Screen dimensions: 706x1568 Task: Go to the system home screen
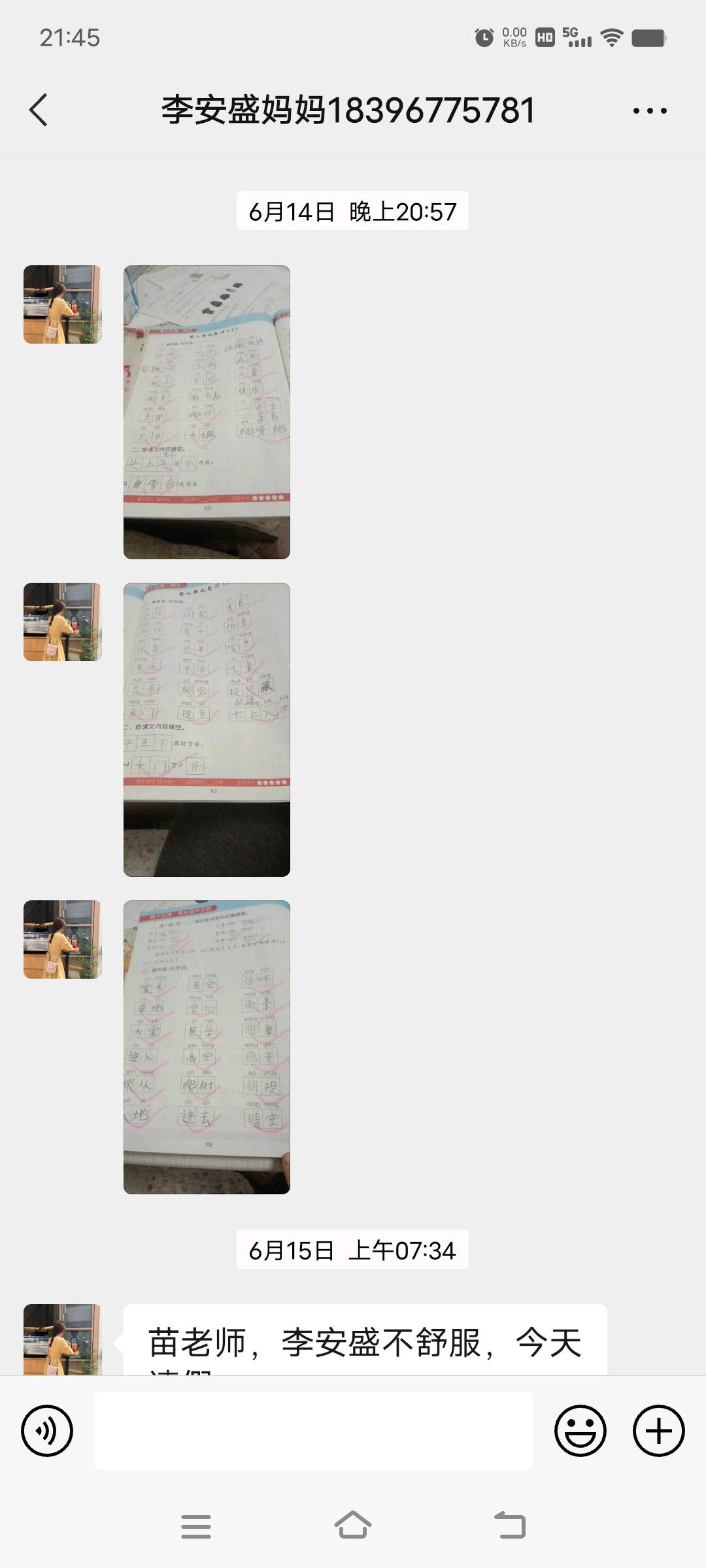(x=353, y=1526)
